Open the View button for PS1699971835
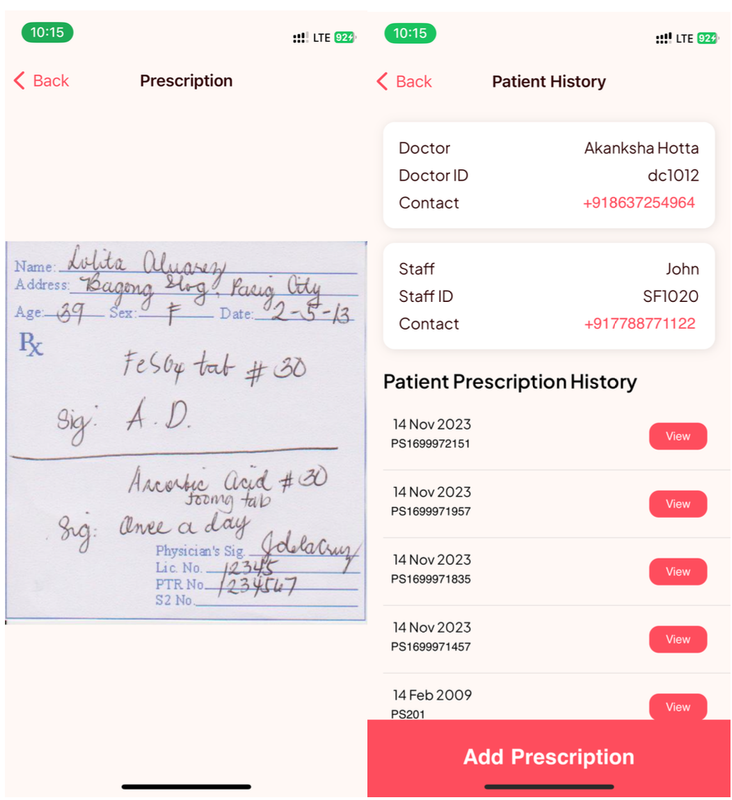Image resolution: width=732 pixels, height=800 pixels. 678,572
